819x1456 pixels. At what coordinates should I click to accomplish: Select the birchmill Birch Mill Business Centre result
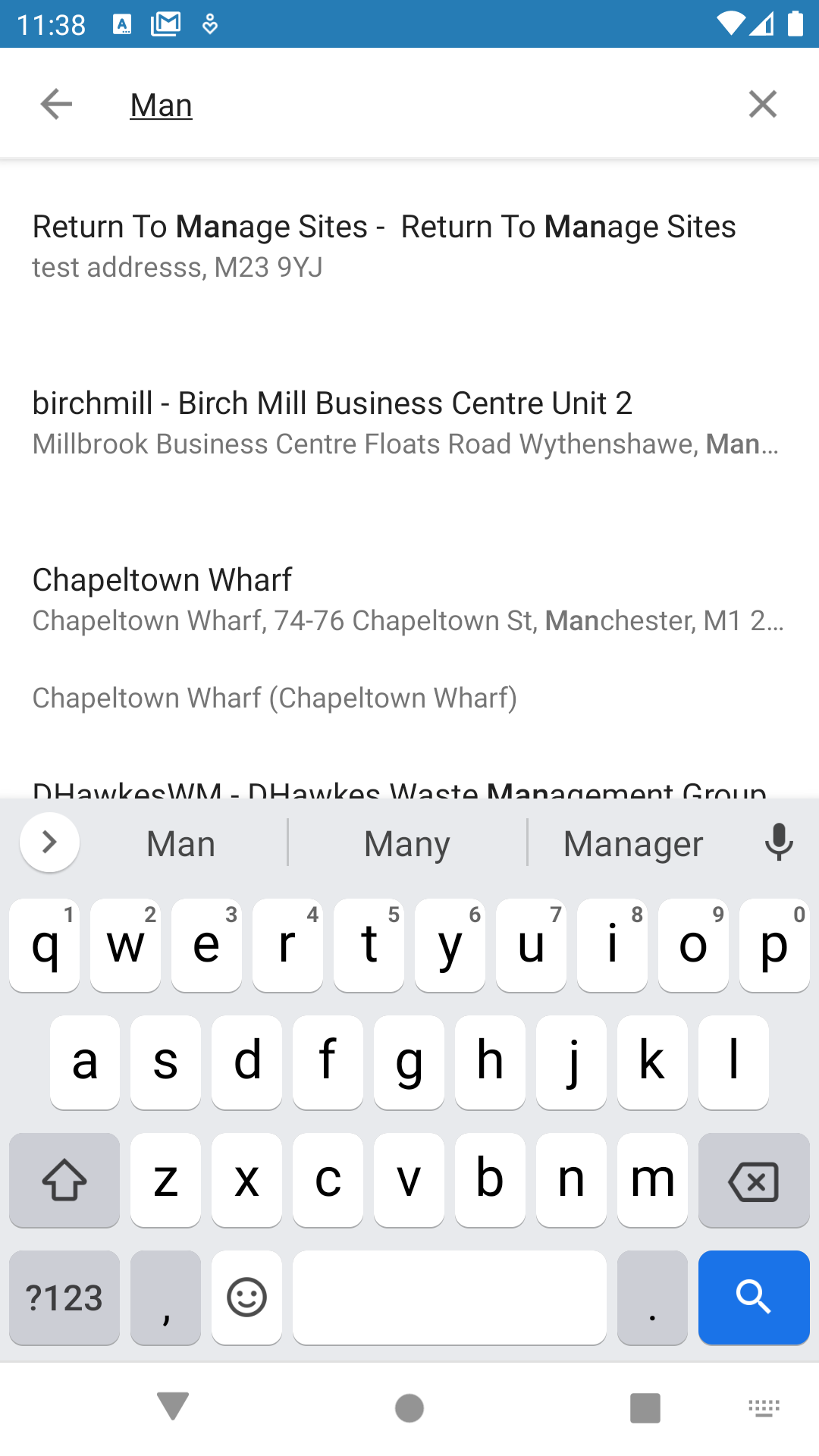click(x=409, y=422)
